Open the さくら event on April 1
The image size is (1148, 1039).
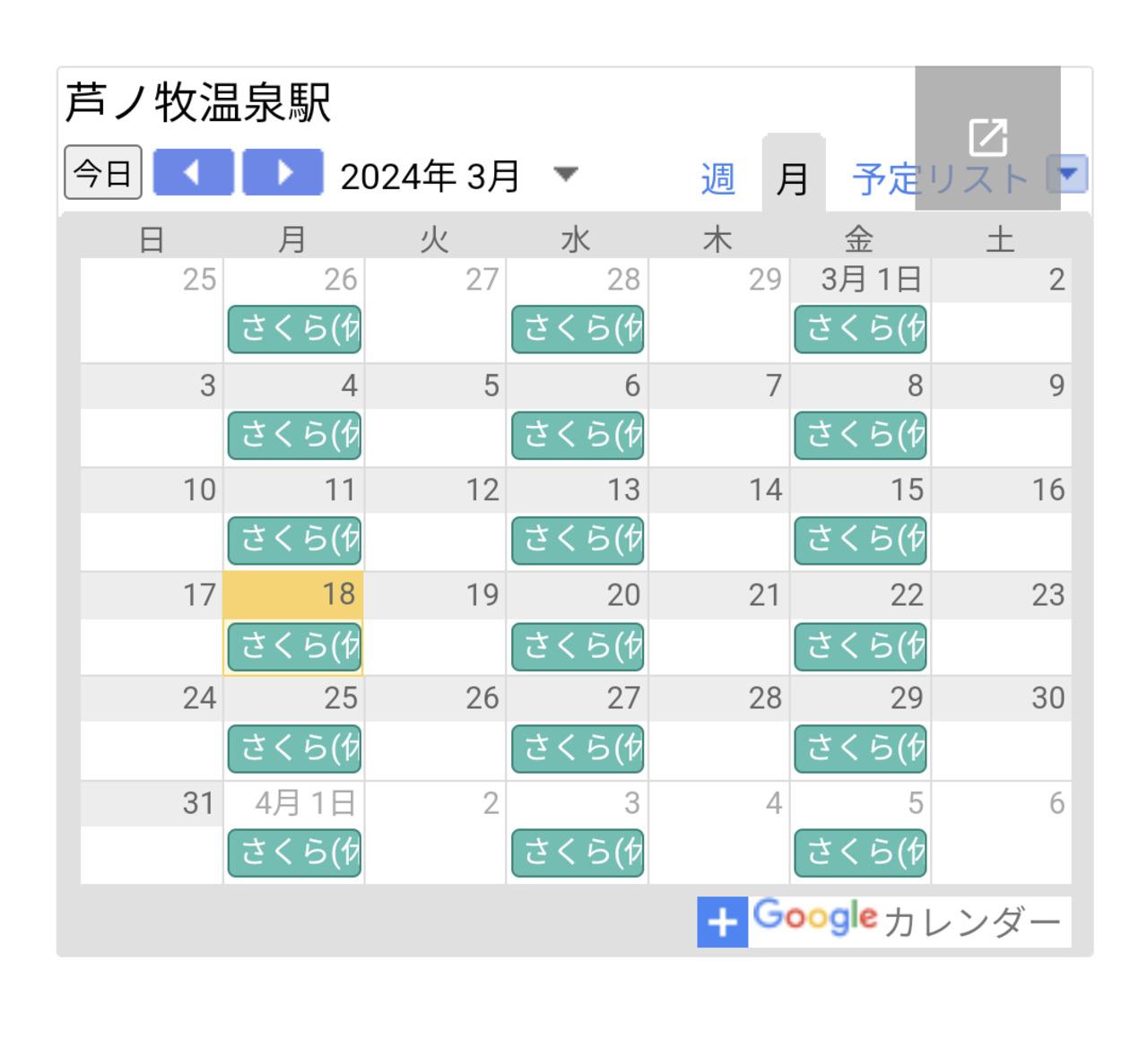coord(294,852)
